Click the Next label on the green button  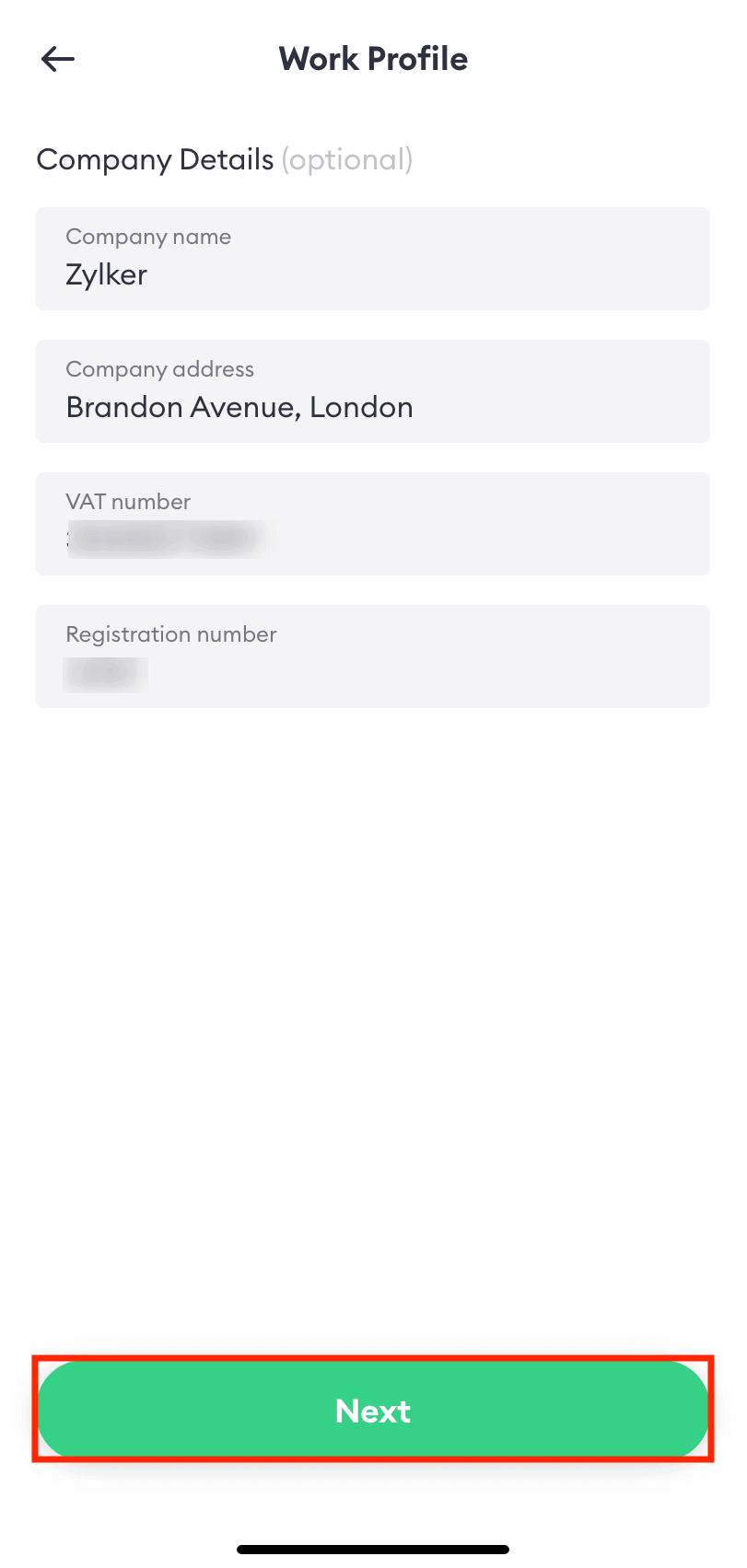coord(372,1411)
